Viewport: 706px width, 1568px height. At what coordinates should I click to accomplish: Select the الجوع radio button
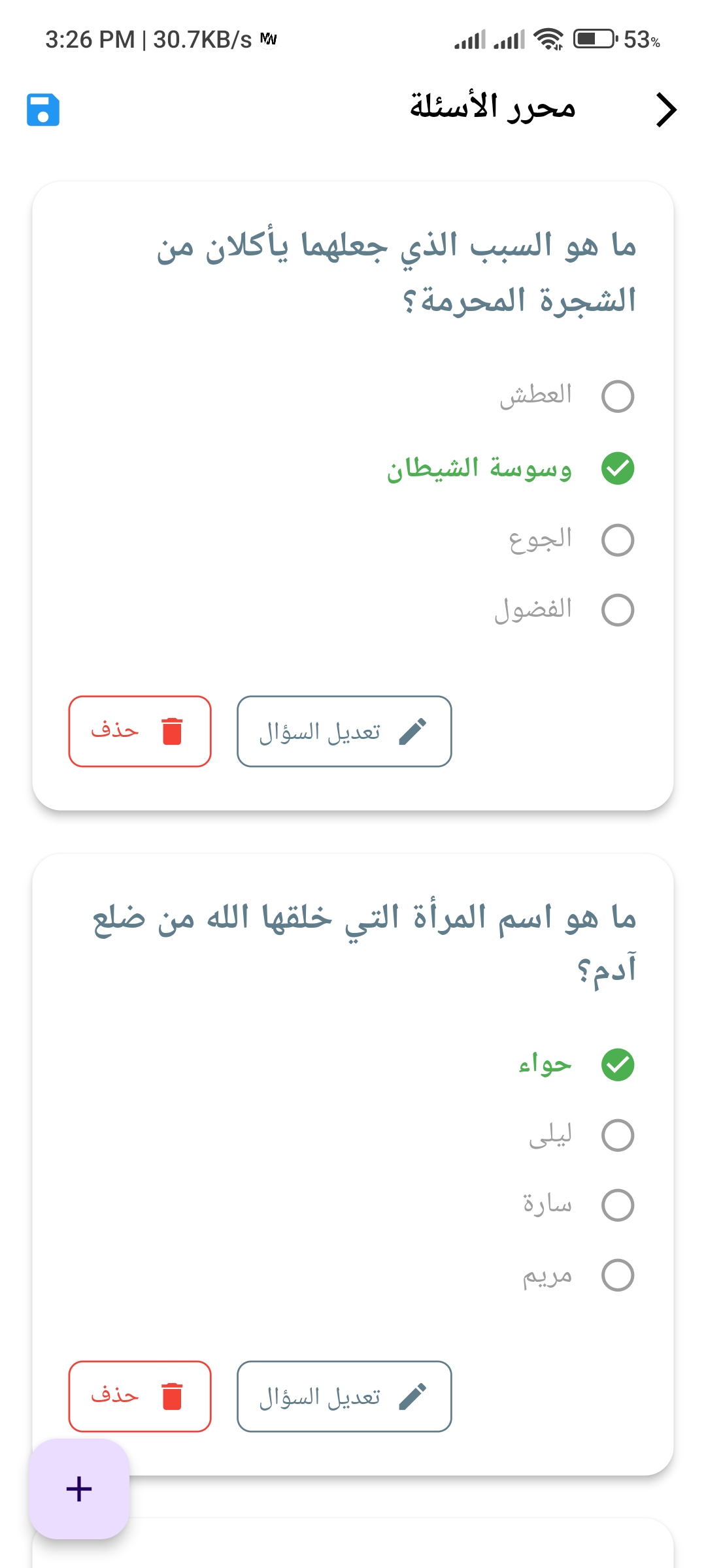coord(617,540)
